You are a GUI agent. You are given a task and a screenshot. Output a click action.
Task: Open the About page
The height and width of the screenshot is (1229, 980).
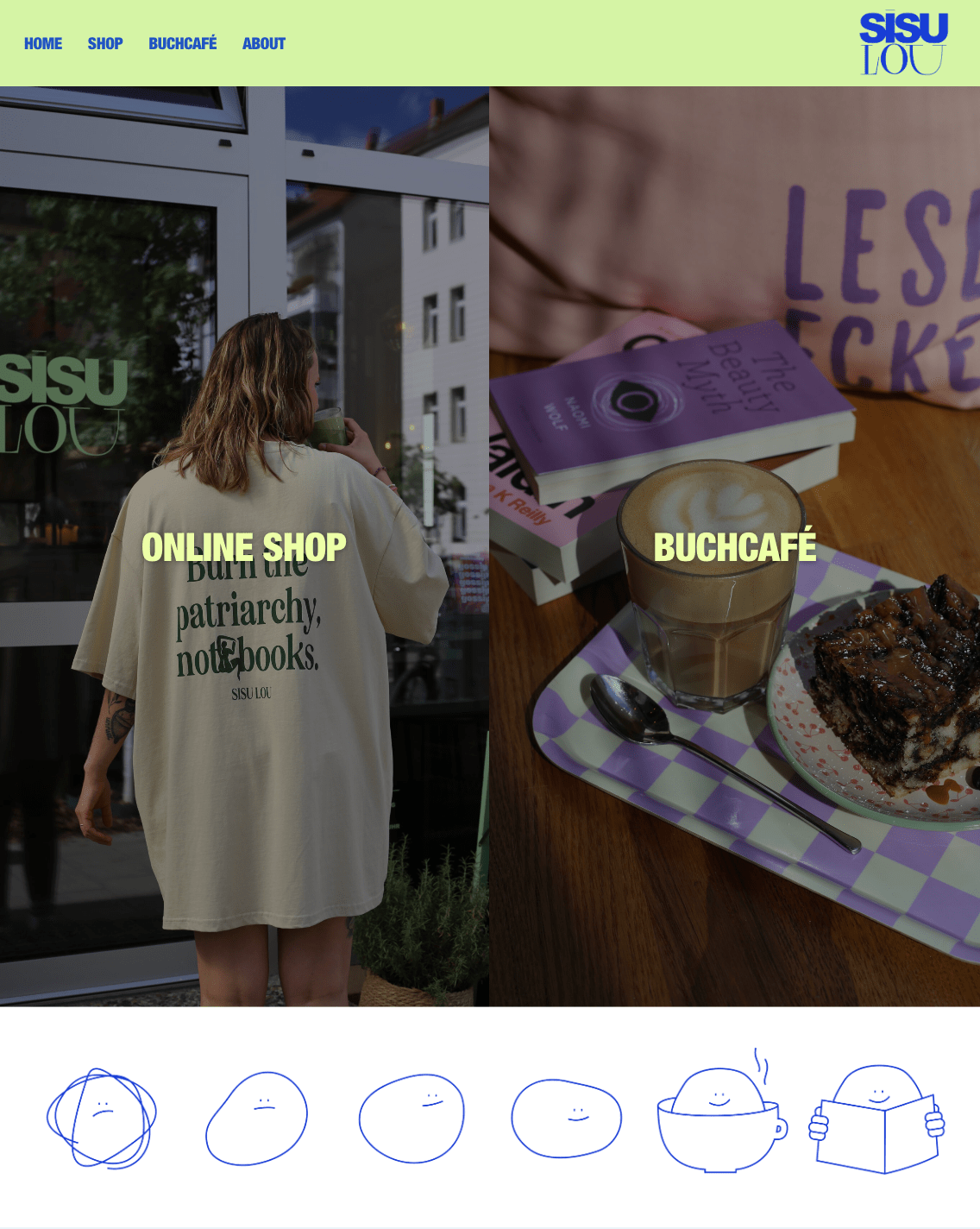263,43
